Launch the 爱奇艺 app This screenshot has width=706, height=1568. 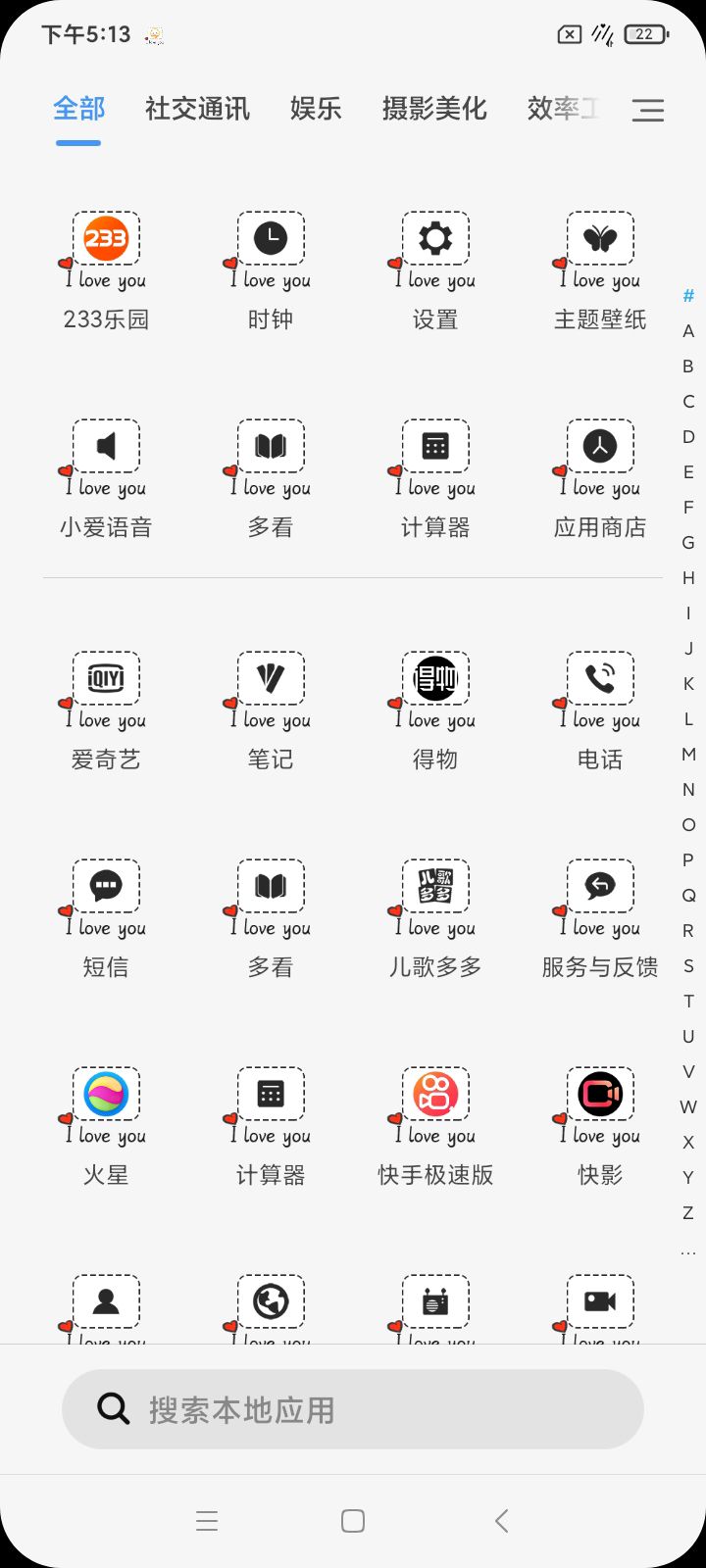(x=106, y=680)
